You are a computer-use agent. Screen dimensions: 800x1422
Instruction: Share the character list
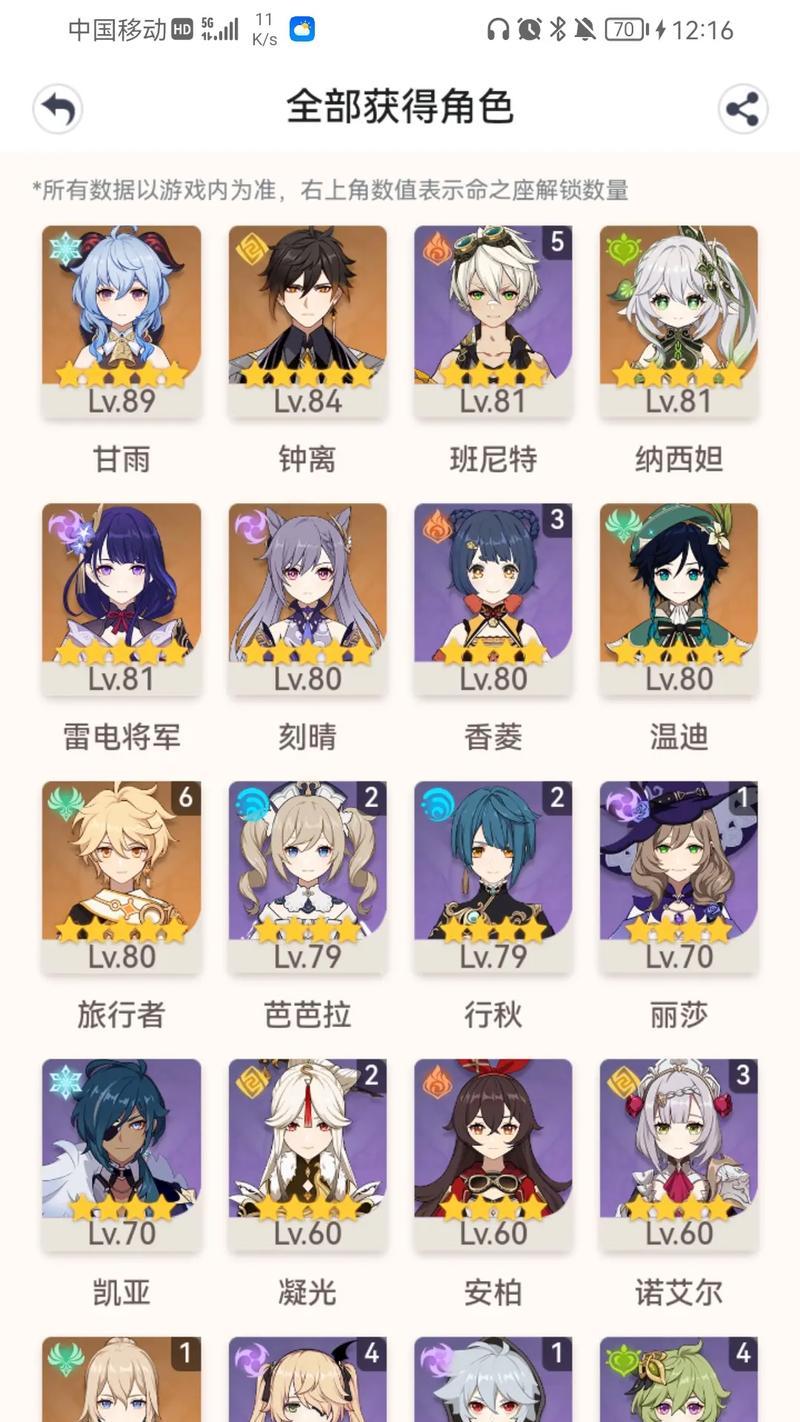(742, 109)
